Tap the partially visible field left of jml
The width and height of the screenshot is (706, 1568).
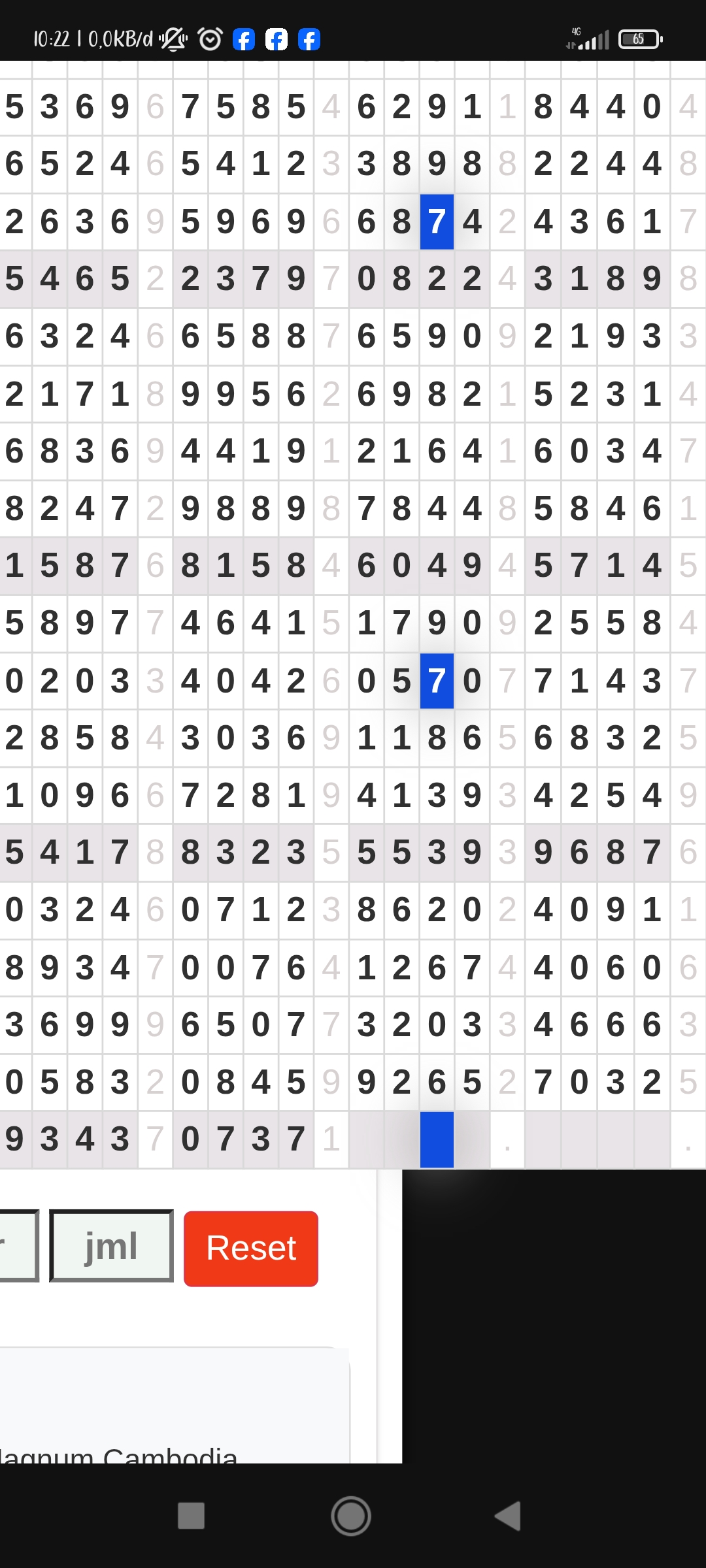[x=18, y=1246]
